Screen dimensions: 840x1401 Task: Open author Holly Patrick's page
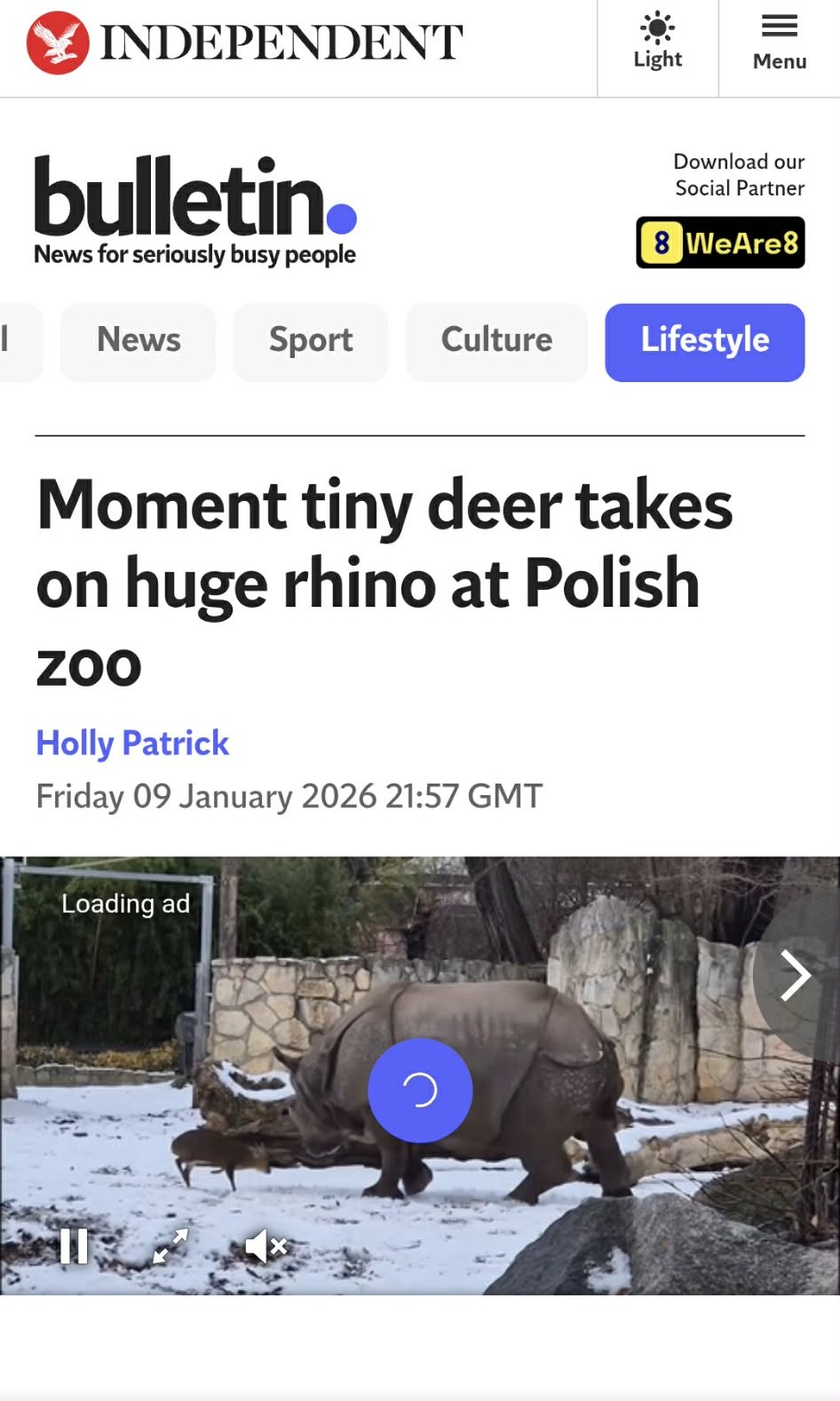132,743
